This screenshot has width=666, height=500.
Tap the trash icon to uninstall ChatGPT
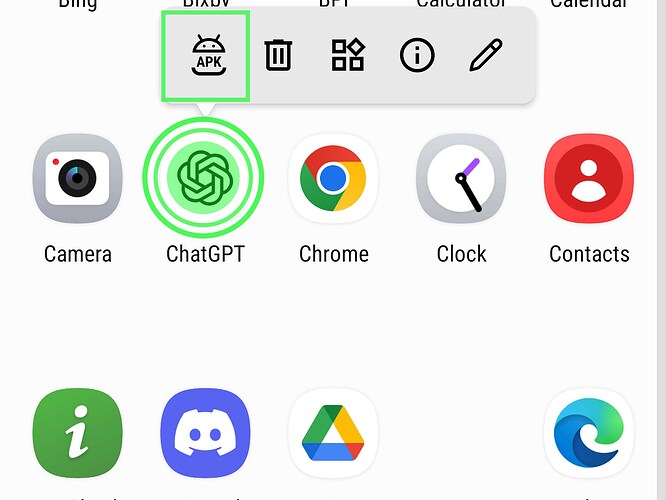[x=278, y=55]
